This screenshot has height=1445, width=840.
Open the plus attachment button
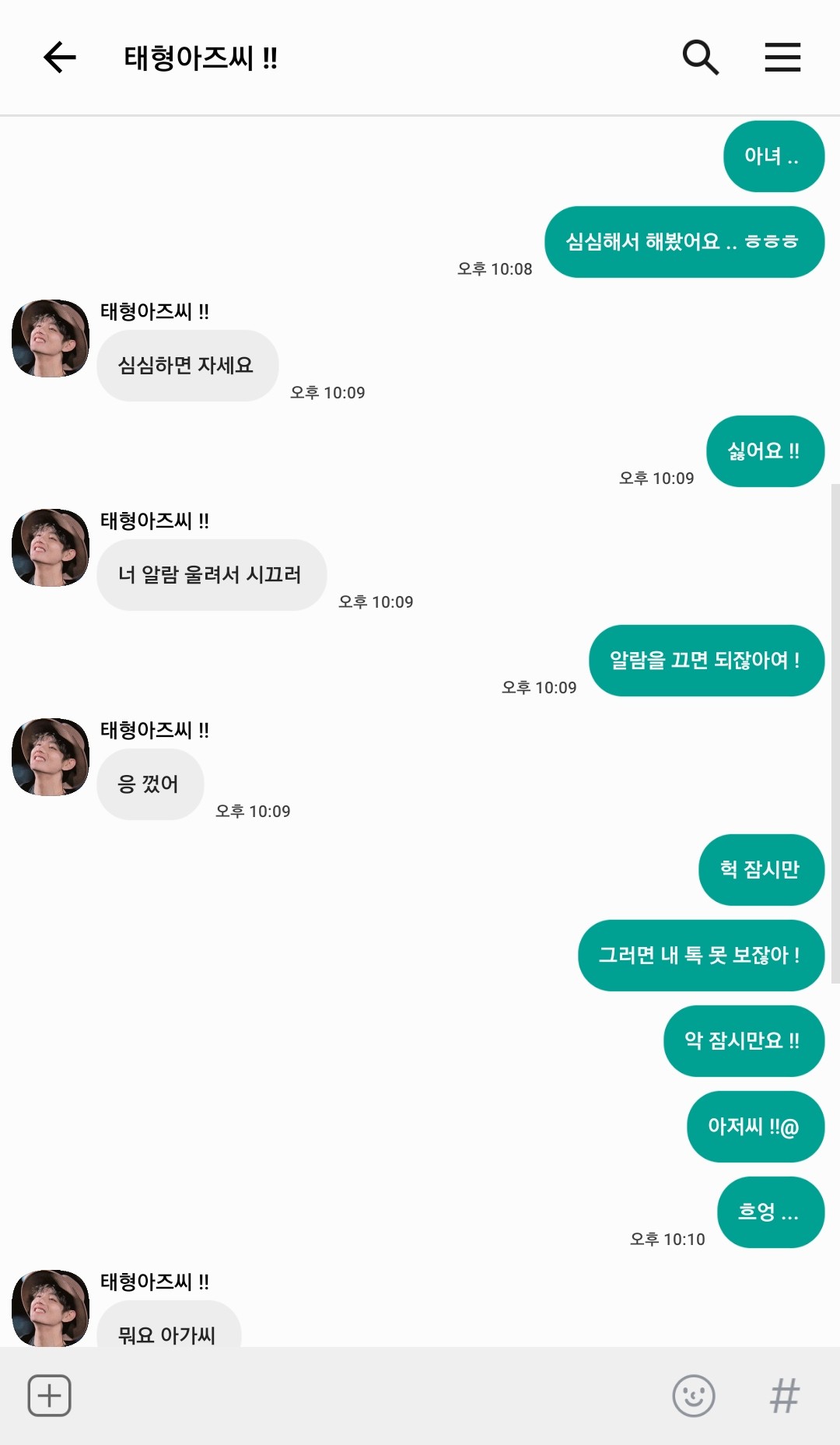[50, 1395]
